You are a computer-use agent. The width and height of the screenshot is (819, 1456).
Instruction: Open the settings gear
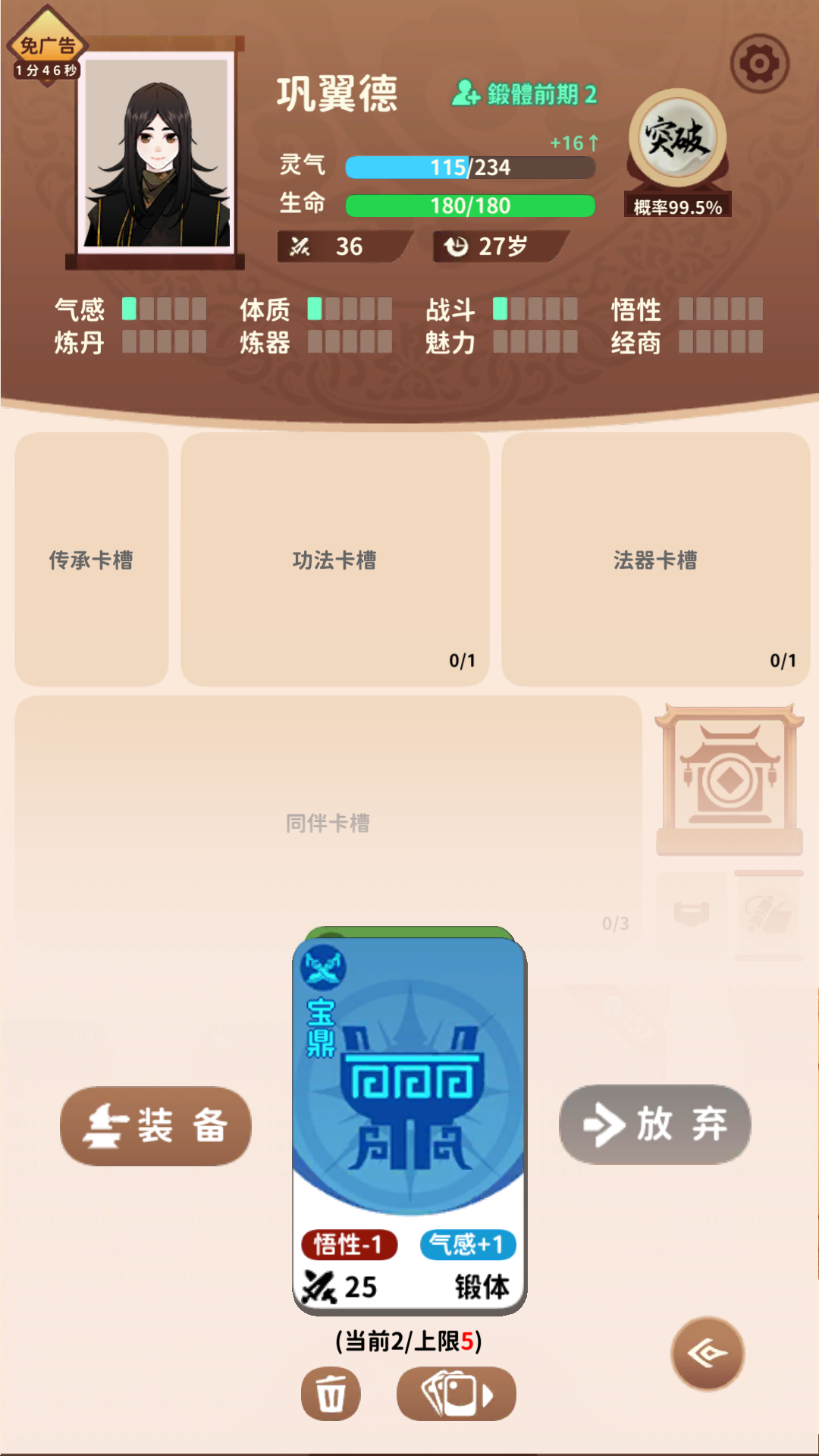pos(759,64)
